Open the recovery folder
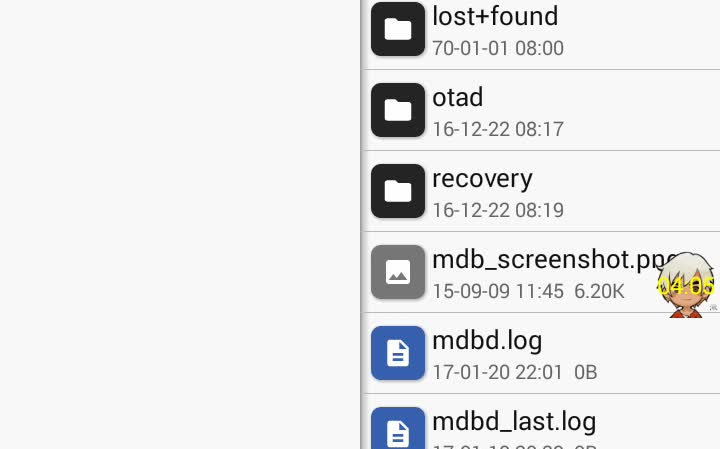The height and width of the screenshot is (449, 720). click(x=482, y=191)
